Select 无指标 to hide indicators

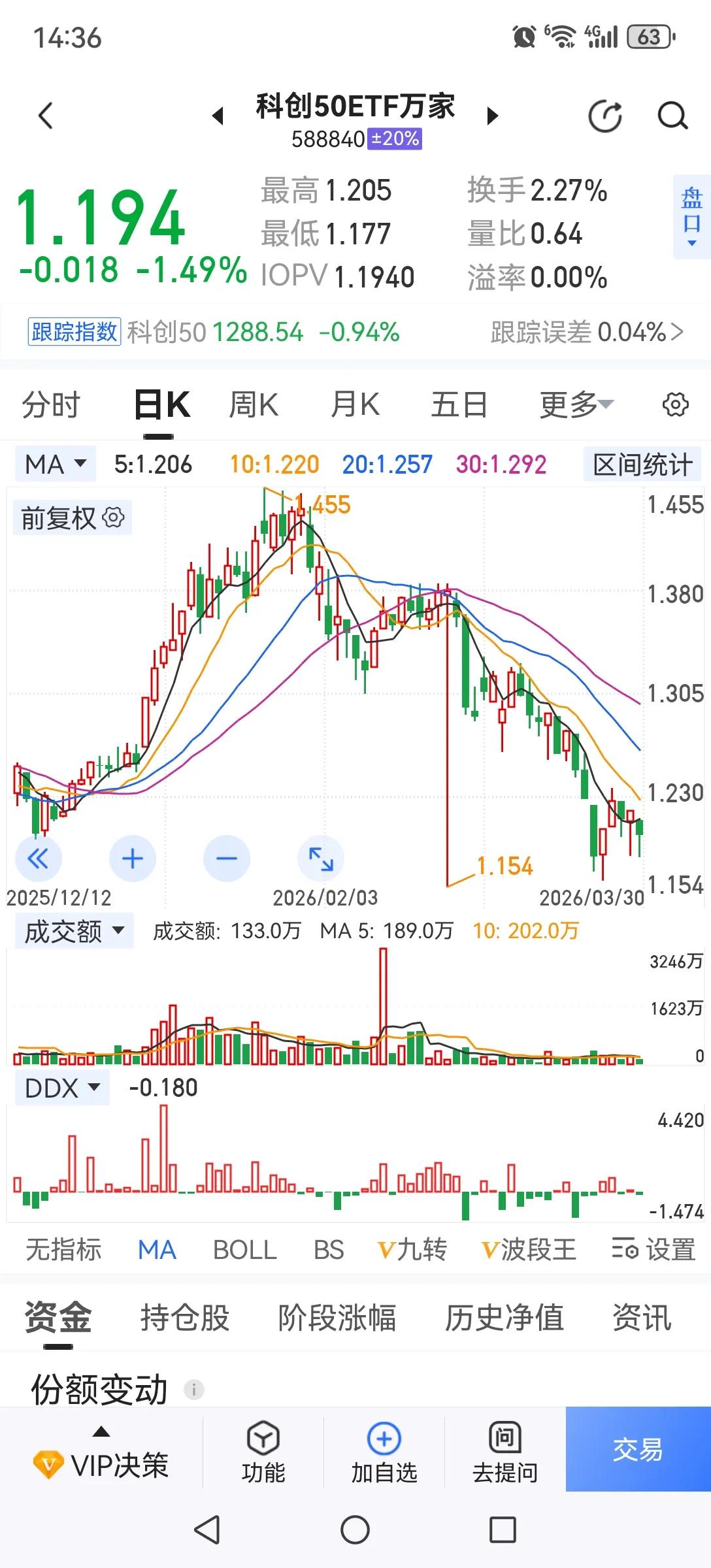[63, 1249]
